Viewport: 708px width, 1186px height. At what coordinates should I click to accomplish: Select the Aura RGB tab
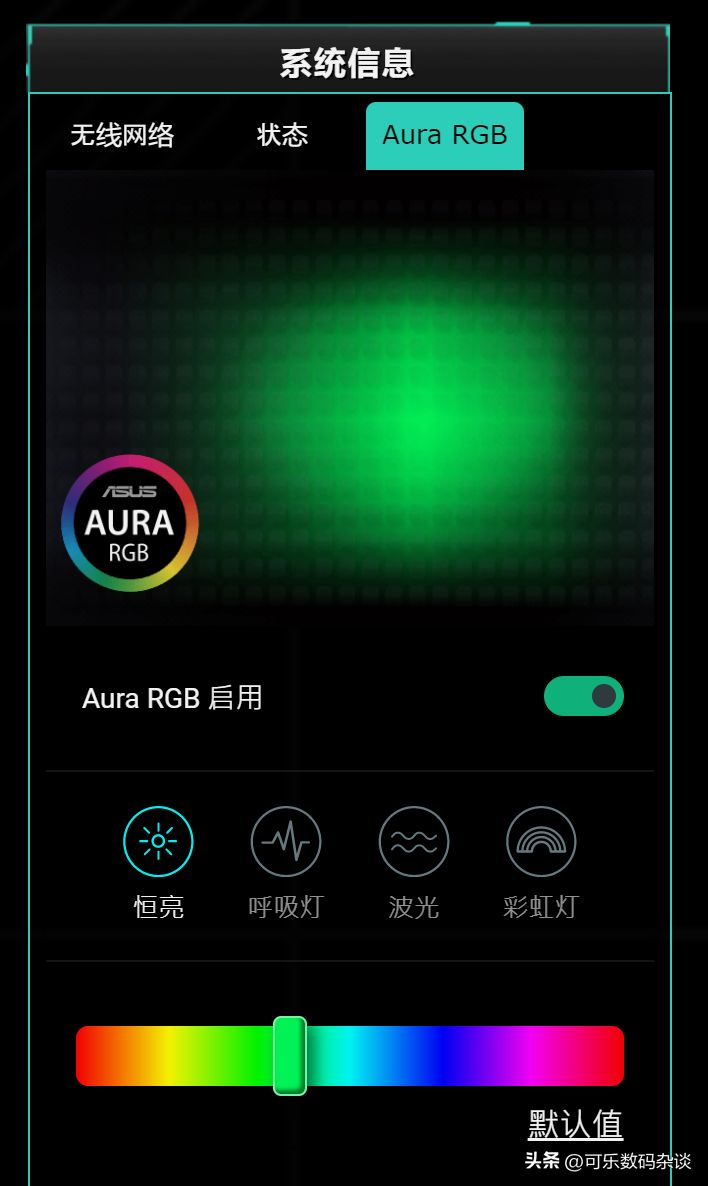click(444, 135)
